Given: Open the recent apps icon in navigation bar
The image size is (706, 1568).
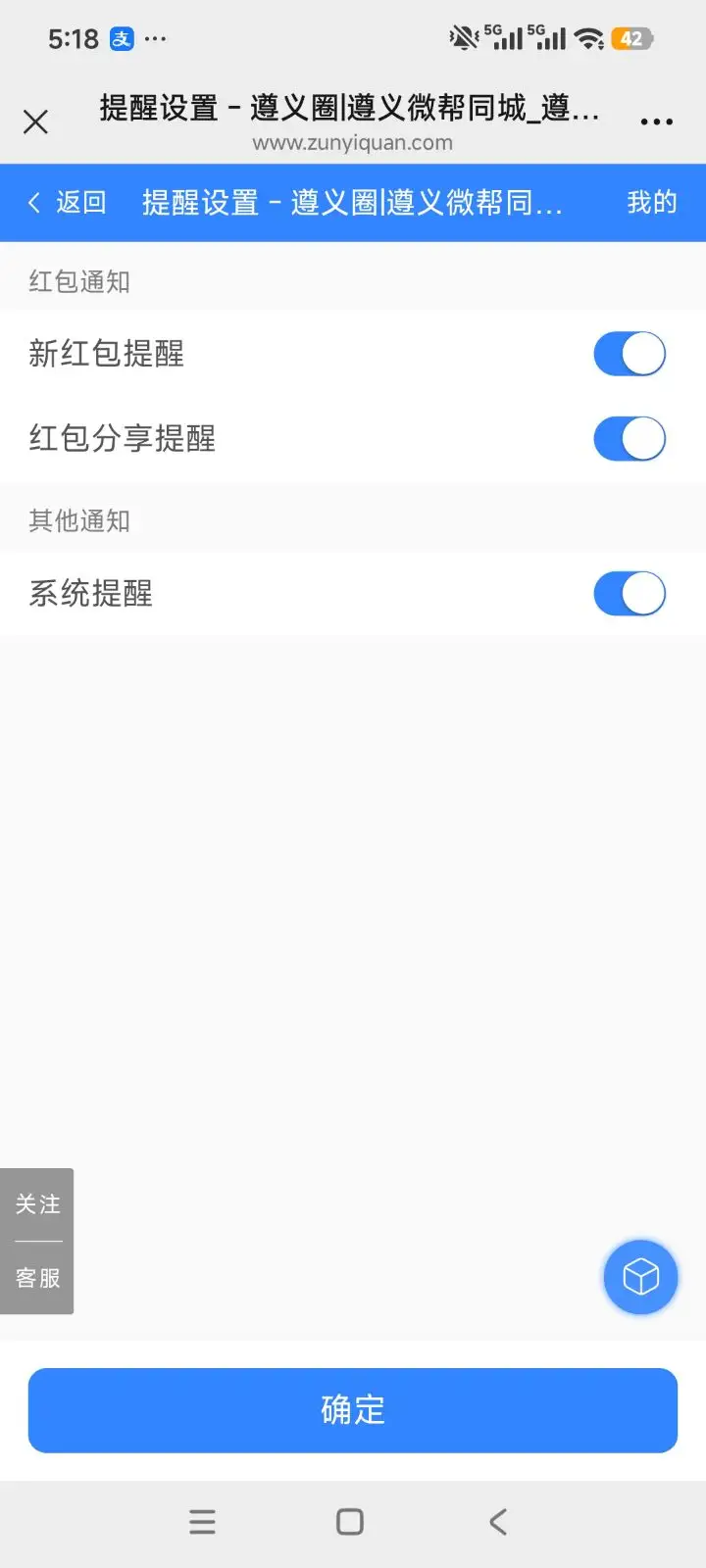Looking at the screenshot, I should pos(203,1522).
